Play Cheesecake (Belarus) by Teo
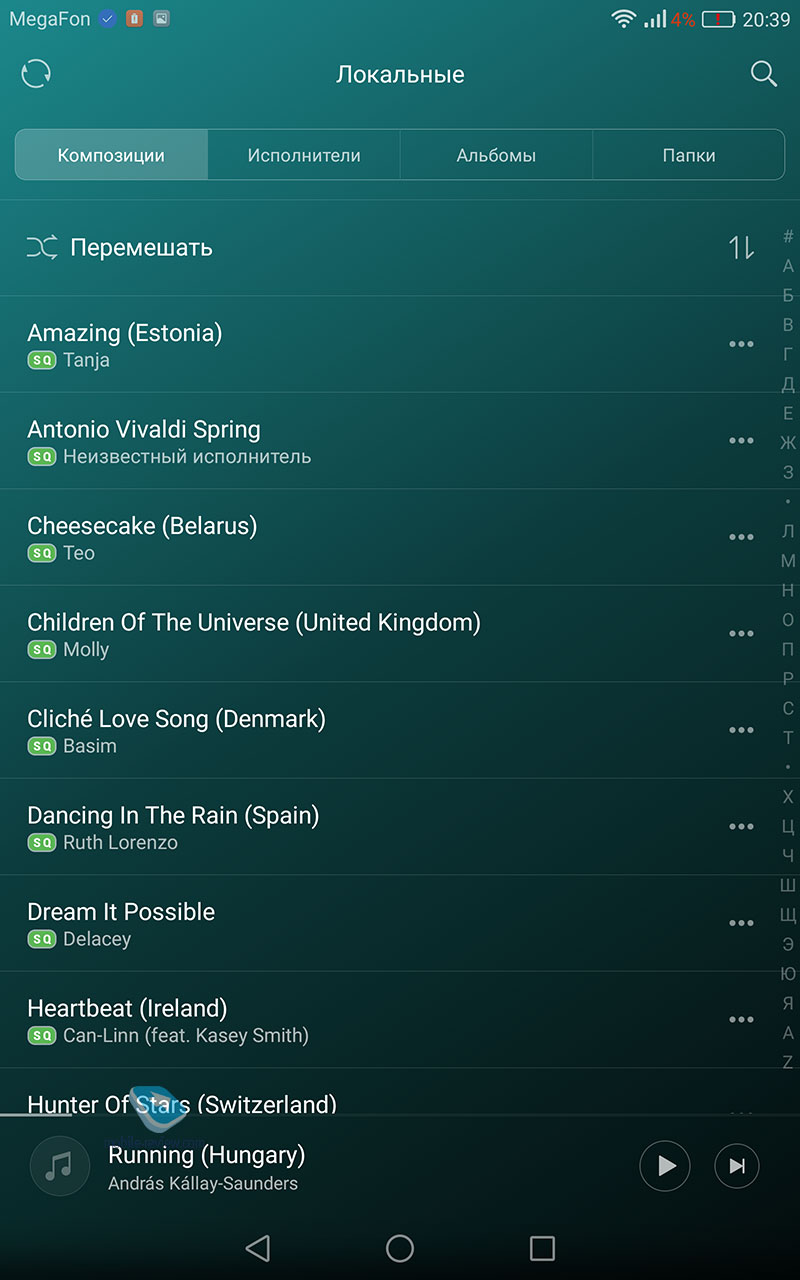 click(x=300, y=537)
